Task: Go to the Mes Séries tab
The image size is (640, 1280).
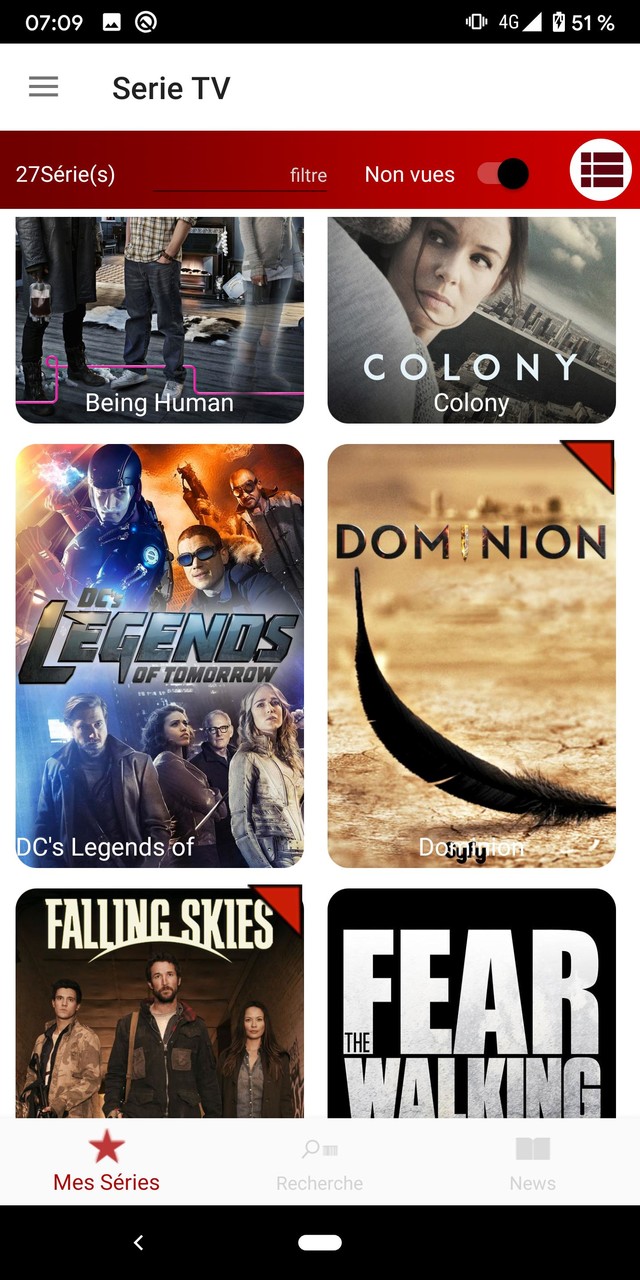Action: click(x=107, y=1162)
